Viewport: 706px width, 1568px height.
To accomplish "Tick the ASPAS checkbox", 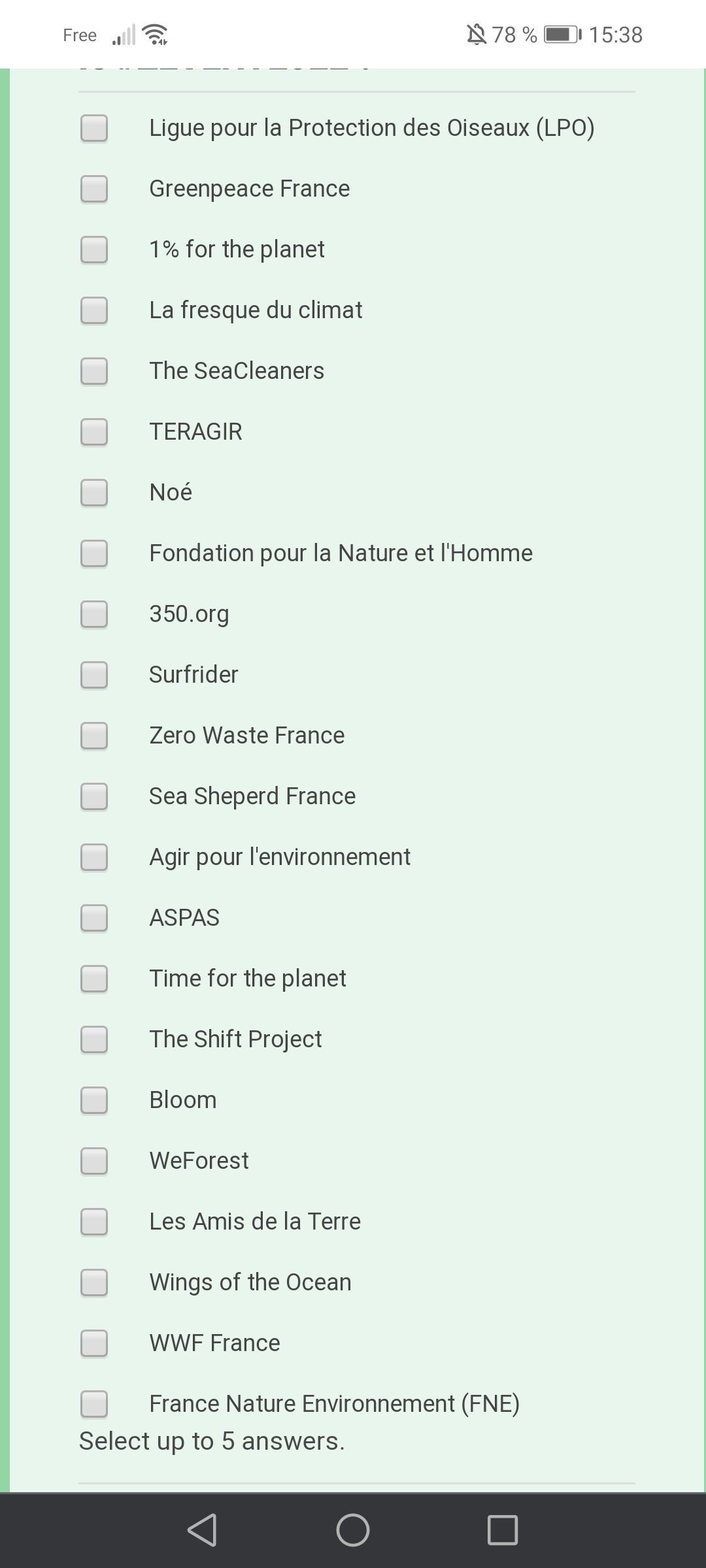I will pos(94,918).
